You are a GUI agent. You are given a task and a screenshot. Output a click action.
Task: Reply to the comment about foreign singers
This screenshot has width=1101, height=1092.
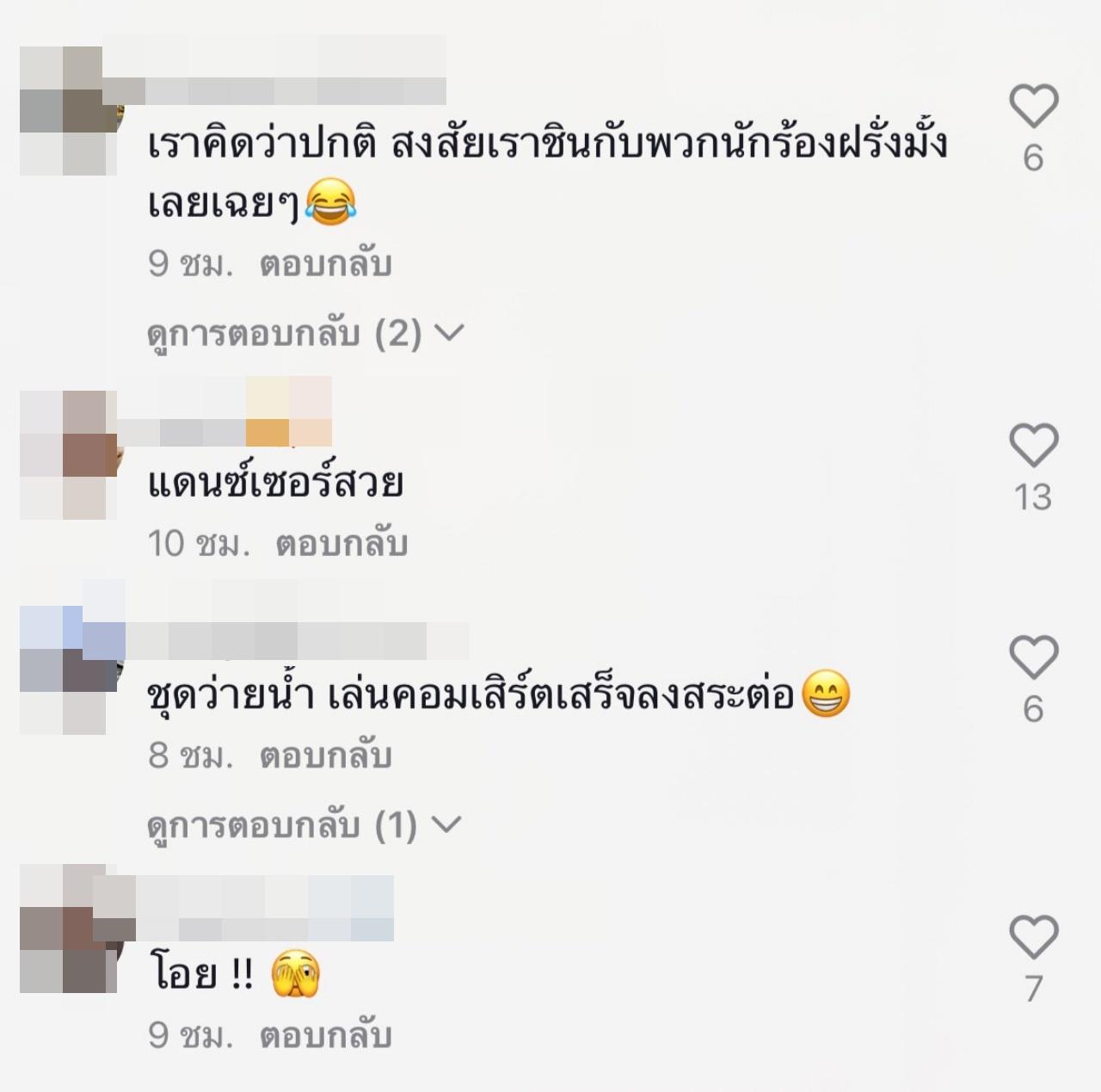(325, 263)
